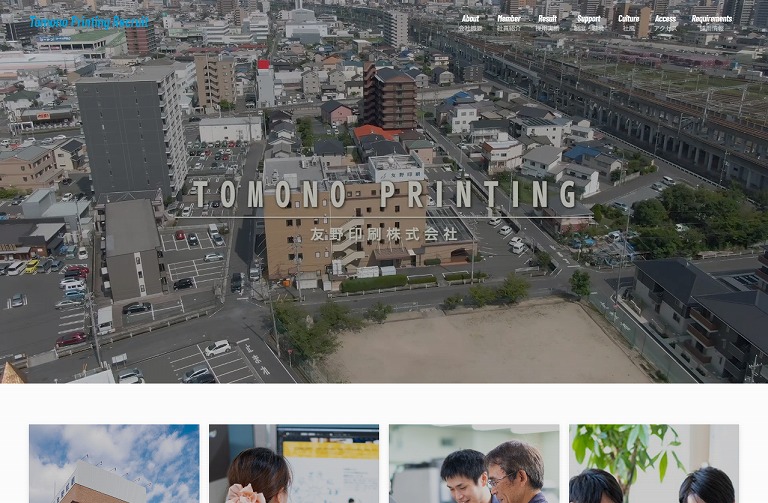The height and width of the screenshot is (503, 768).
Task: Open the tile showing building against blue sky
Action: 114,464
